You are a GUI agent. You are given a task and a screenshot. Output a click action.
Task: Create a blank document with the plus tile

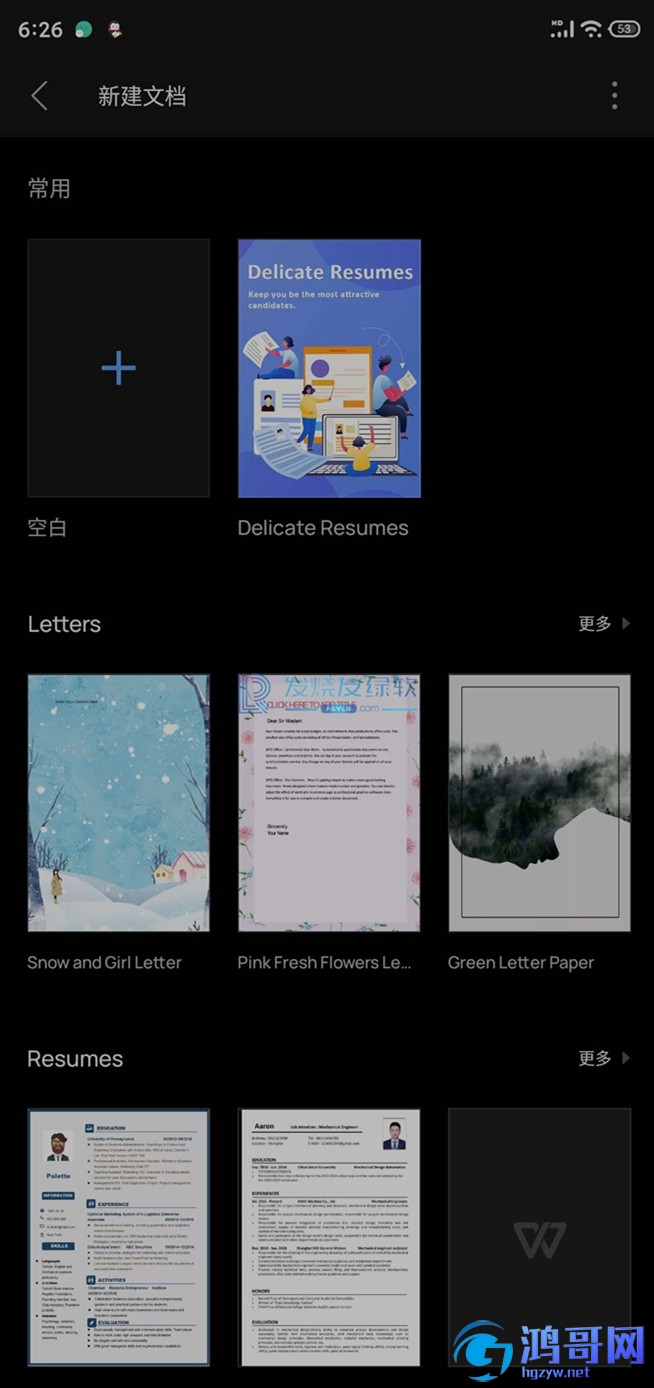pyautogui.click(x=118, y=368)
